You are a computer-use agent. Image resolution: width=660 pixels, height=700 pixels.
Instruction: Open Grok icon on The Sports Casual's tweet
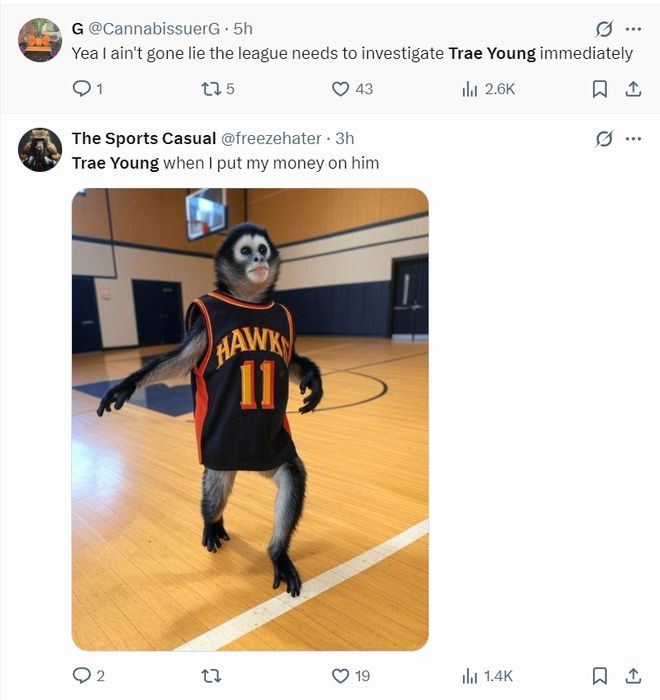click(603, 139)
